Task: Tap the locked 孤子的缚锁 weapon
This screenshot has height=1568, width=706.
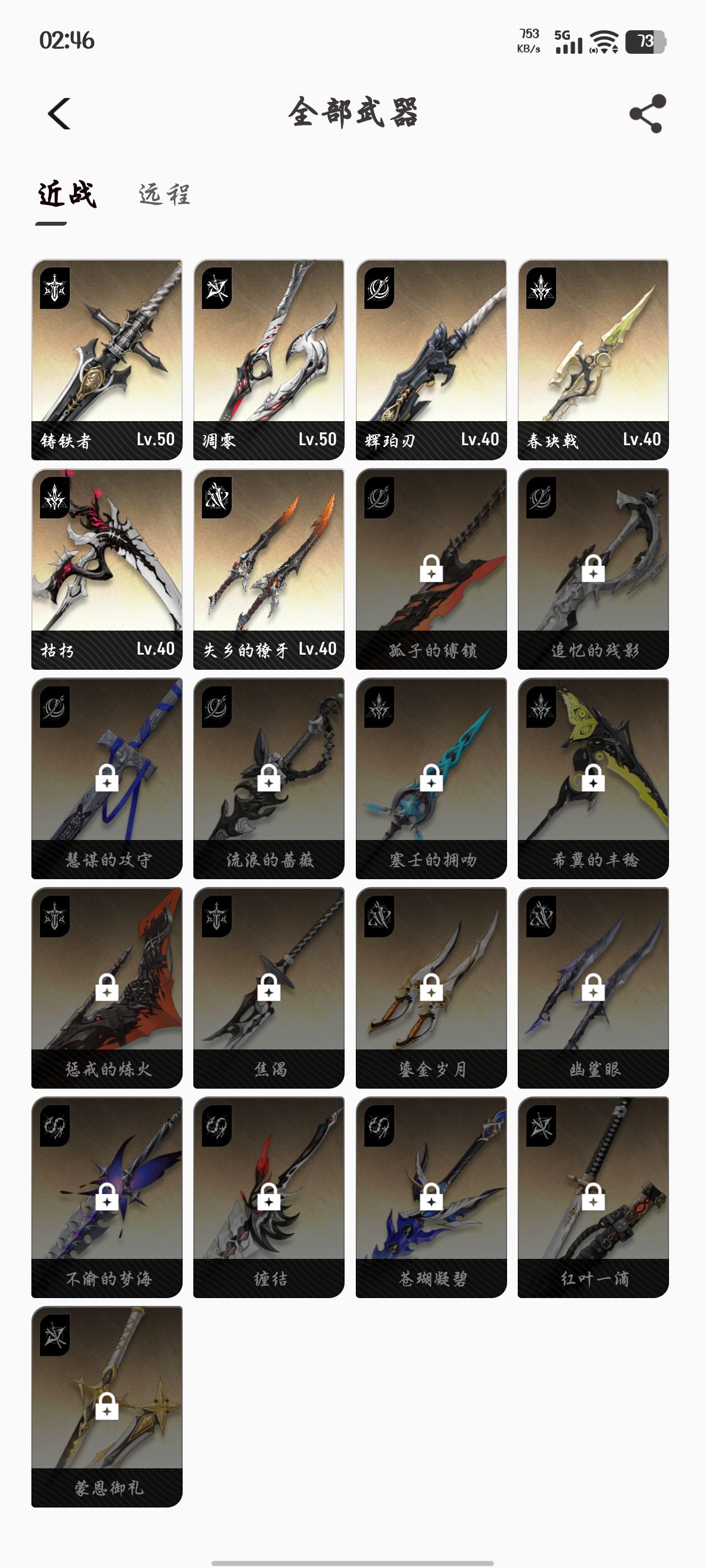Action: (431, 568)
